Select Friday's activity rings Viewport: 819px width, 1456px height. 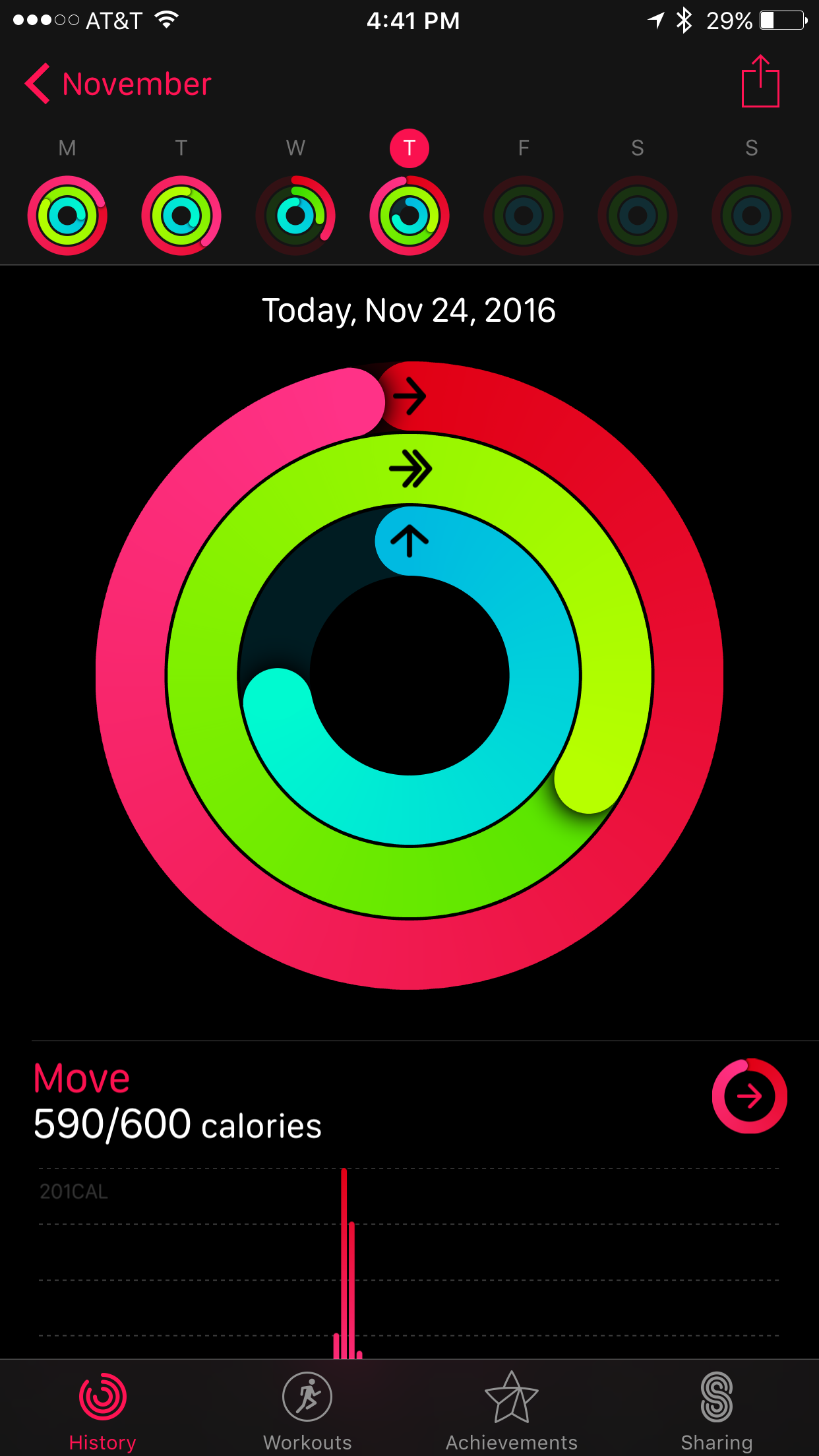point(524,215)
